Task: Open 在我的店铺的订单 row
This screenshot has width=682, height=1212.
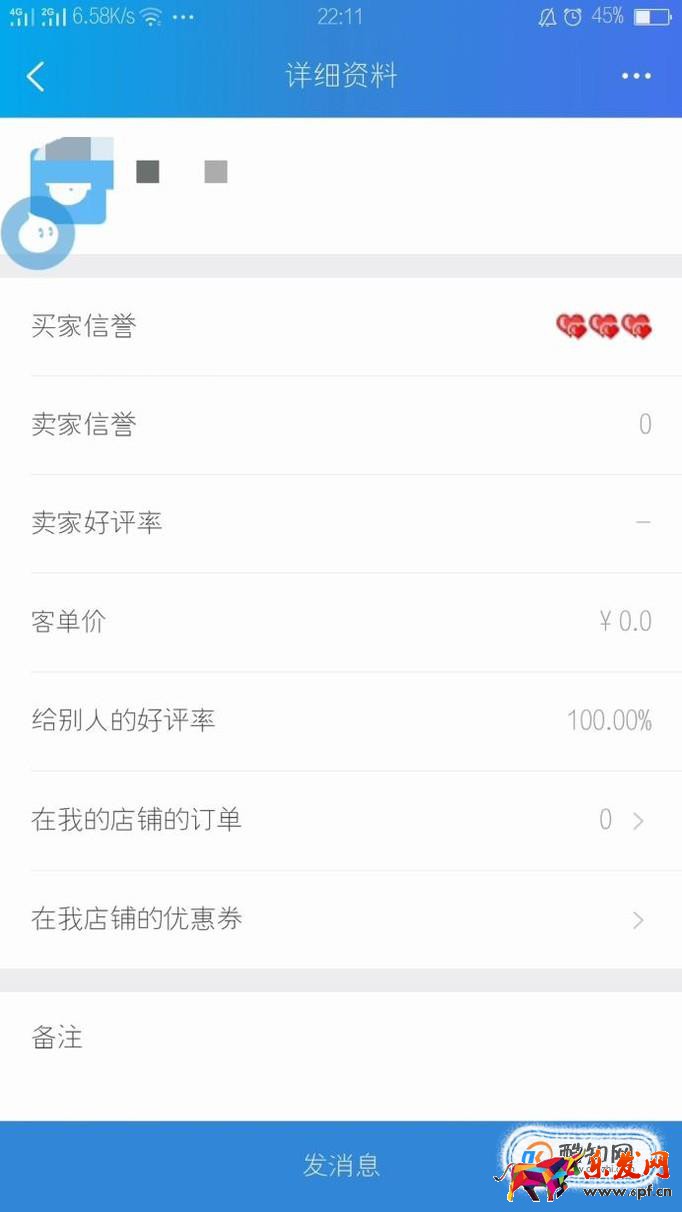Action: tap(340, 820)
